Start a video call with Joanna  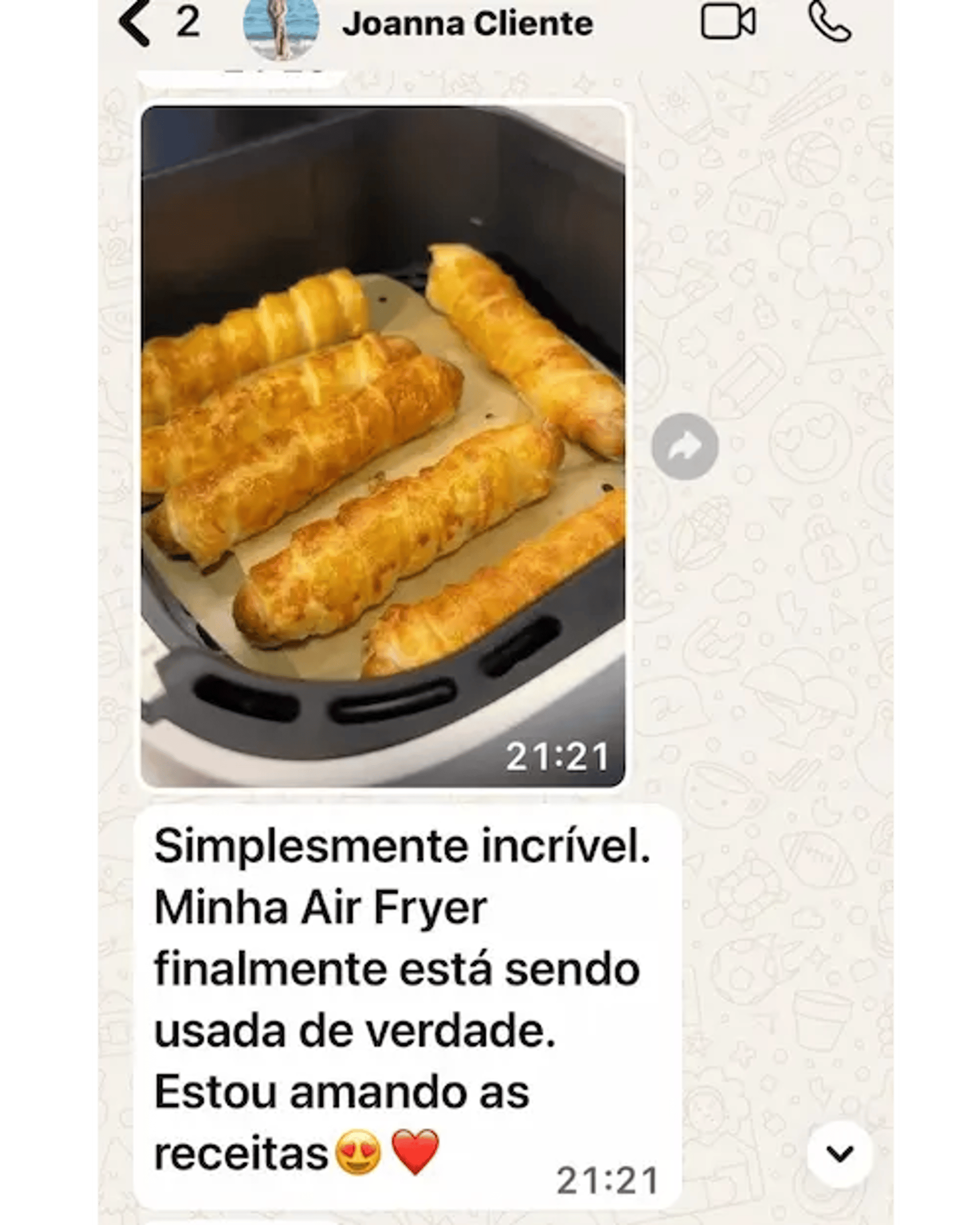[x=728, y=24]
